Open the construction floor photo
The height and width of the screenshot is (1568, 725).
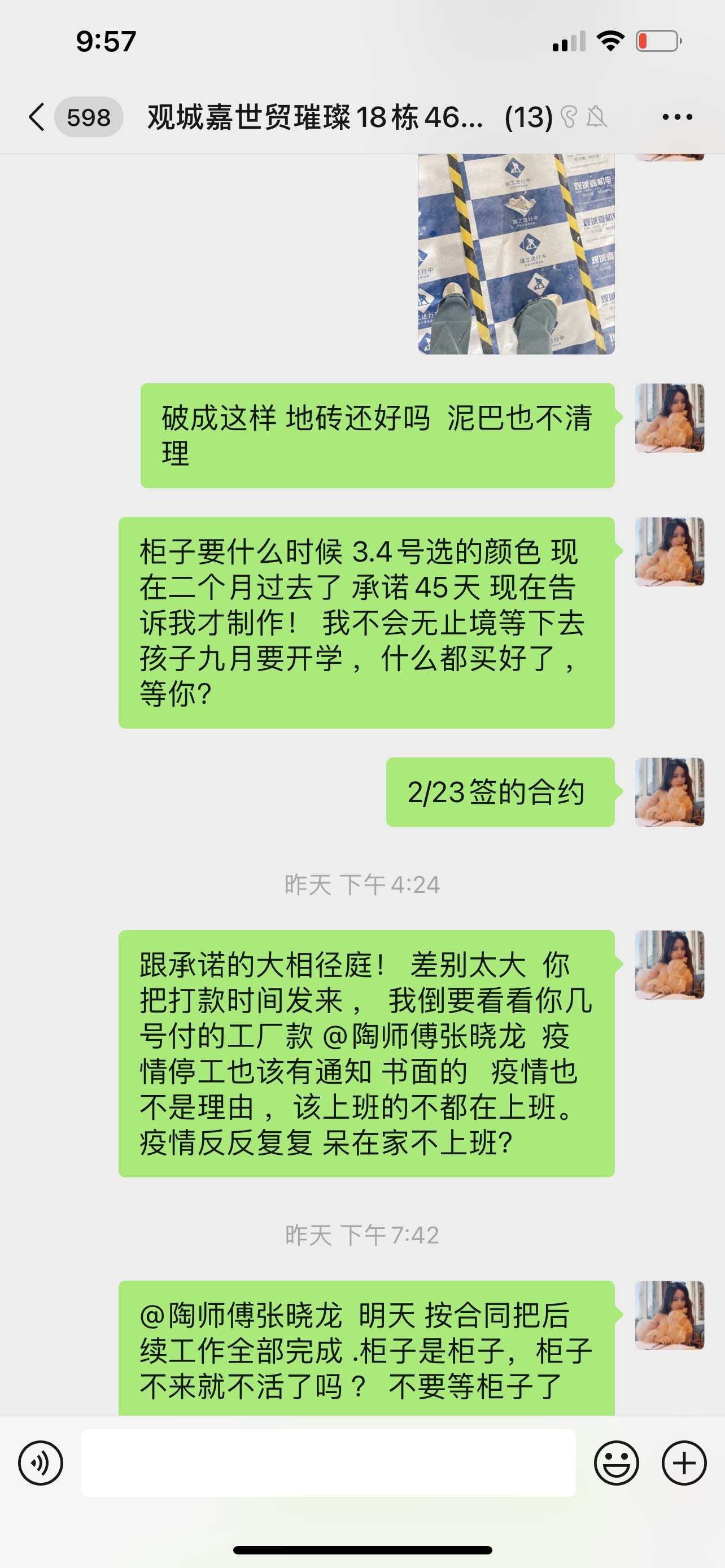pyautogui.click(x=516, y=253)
